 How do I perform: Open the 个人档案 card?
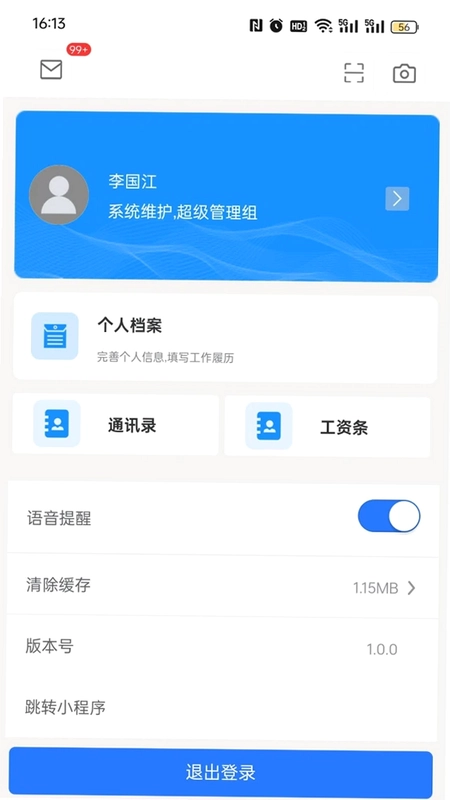225,339
